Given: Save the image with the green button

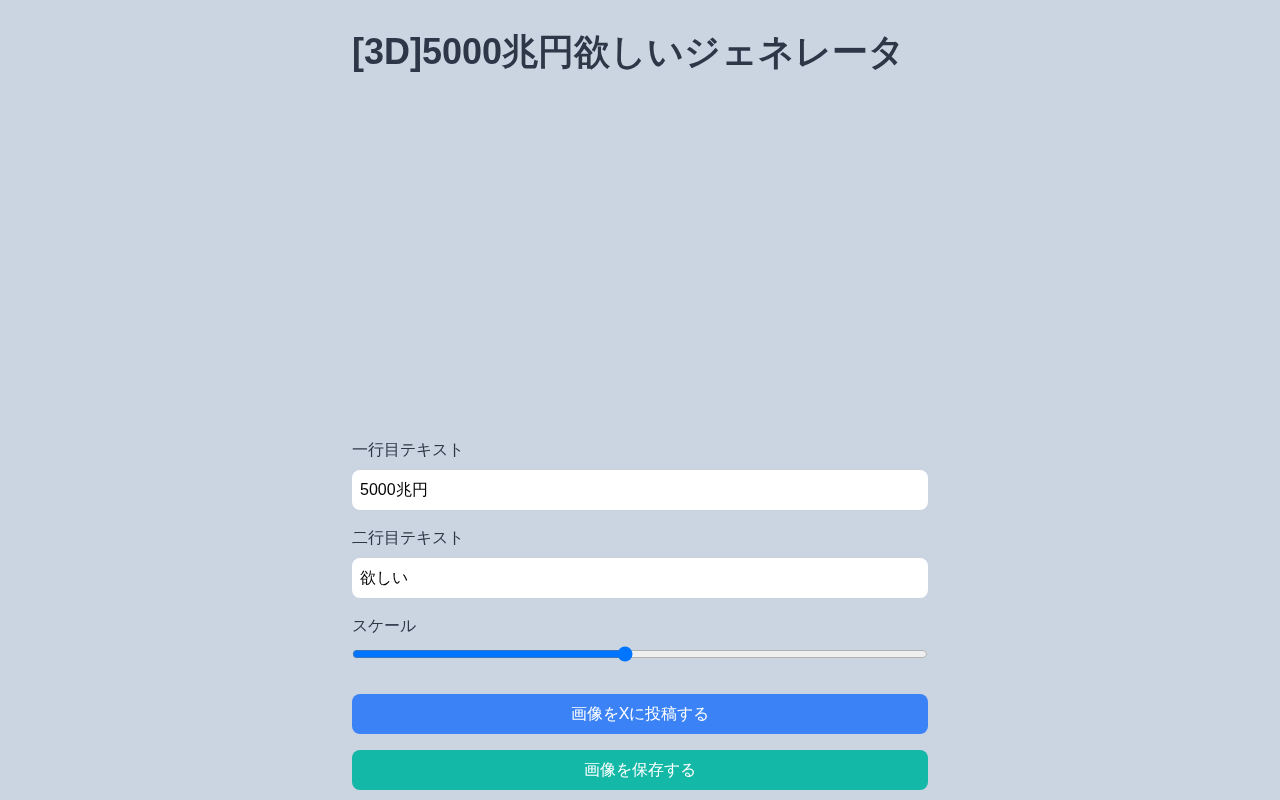Looking at the screenshot, I should 640,770.
